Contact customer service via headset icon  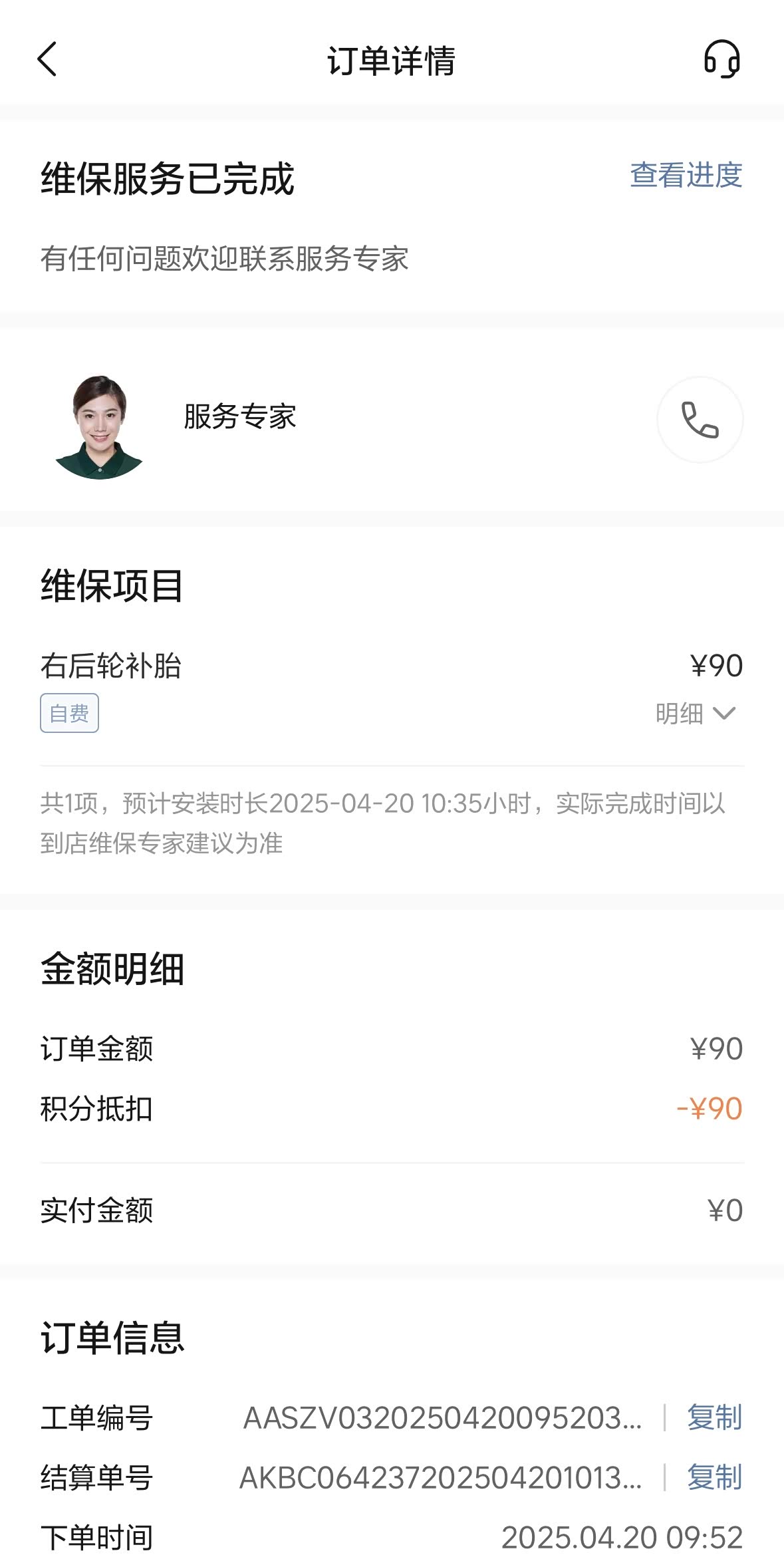tap(721, 60)
